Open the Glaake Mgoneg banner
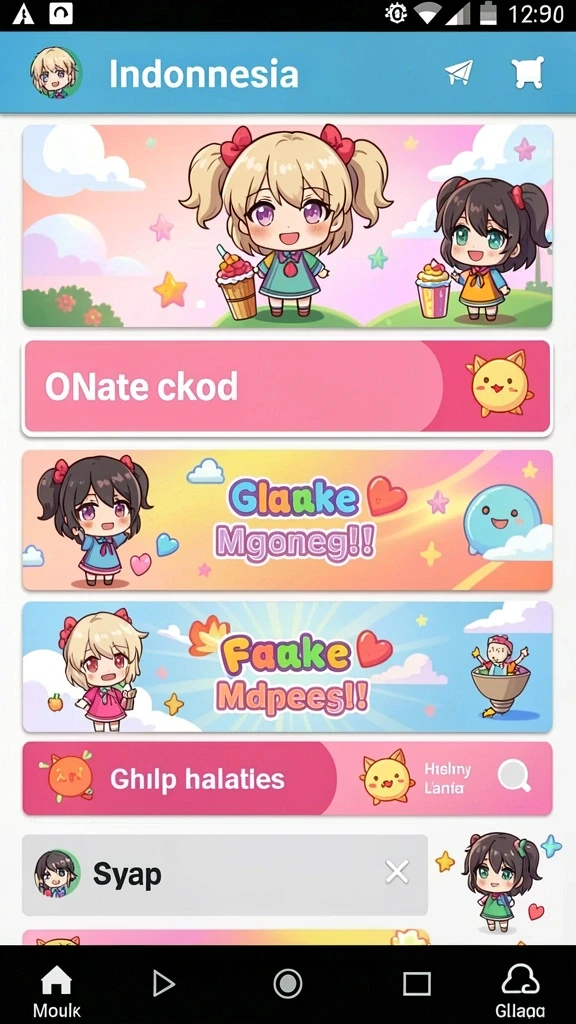 click(x=287, y=520)
